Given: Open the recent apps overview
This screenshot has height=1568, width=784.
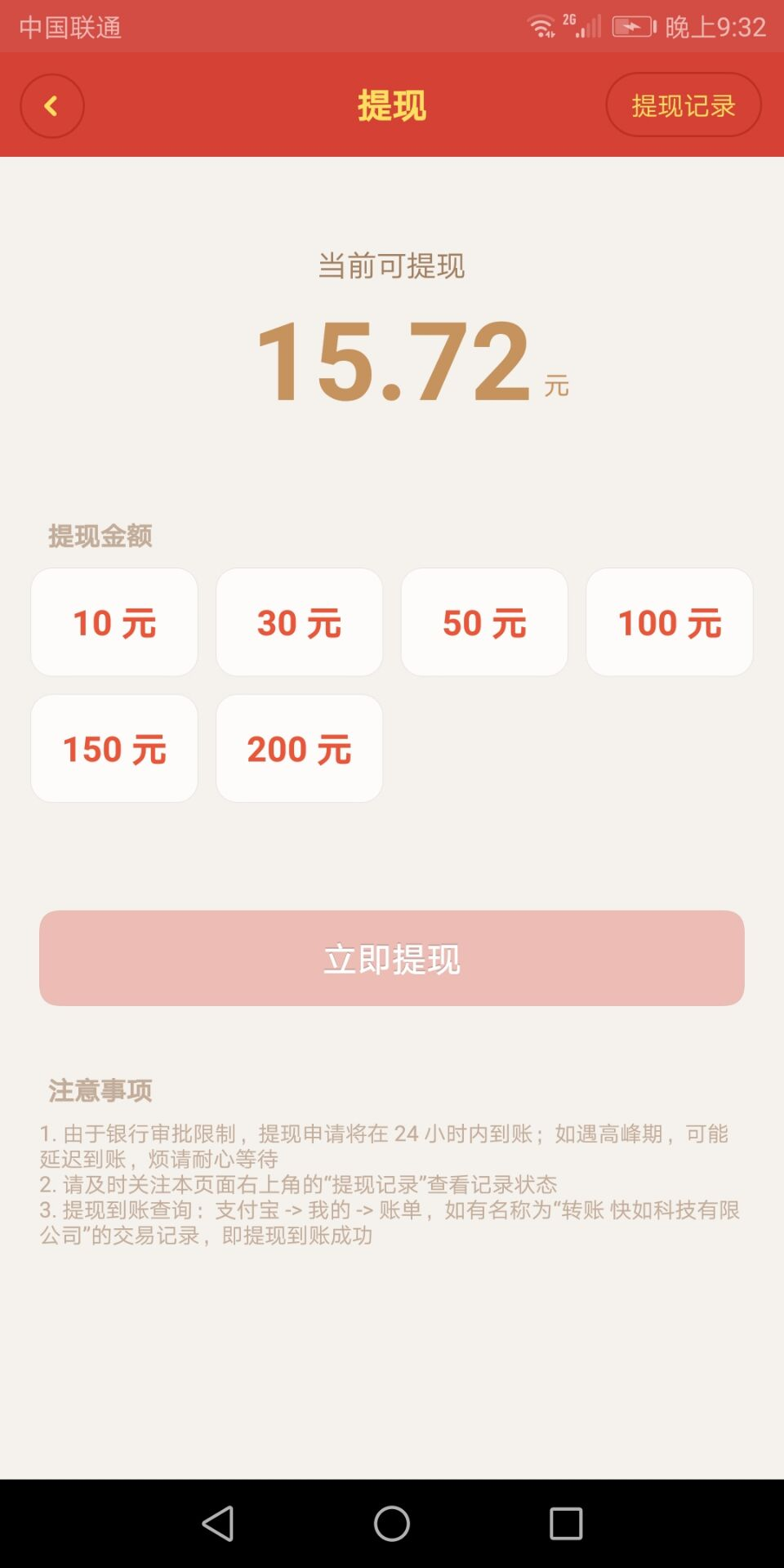Looking at the screenshot, I should [x=565, y=1523].
